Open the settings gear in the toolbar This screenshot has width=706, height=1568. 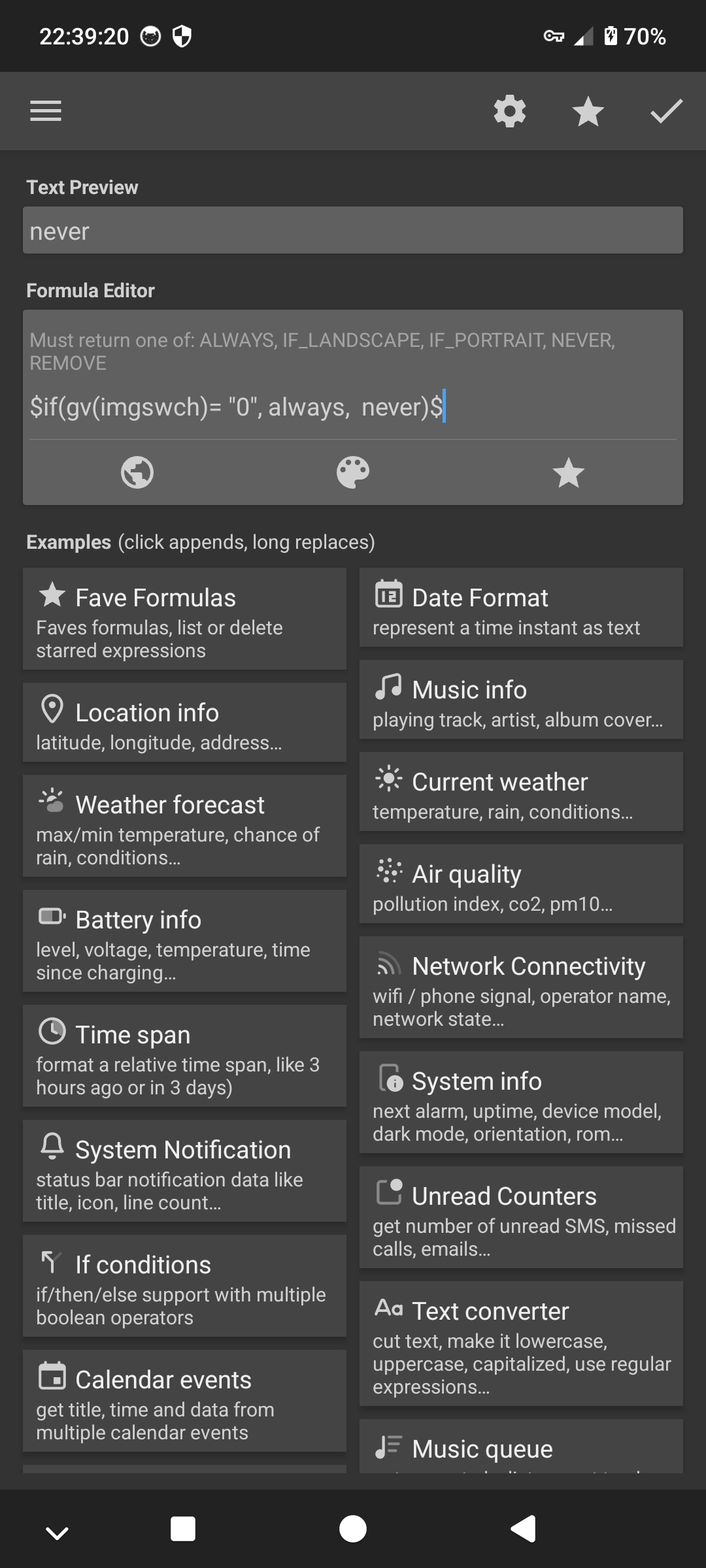510,111
